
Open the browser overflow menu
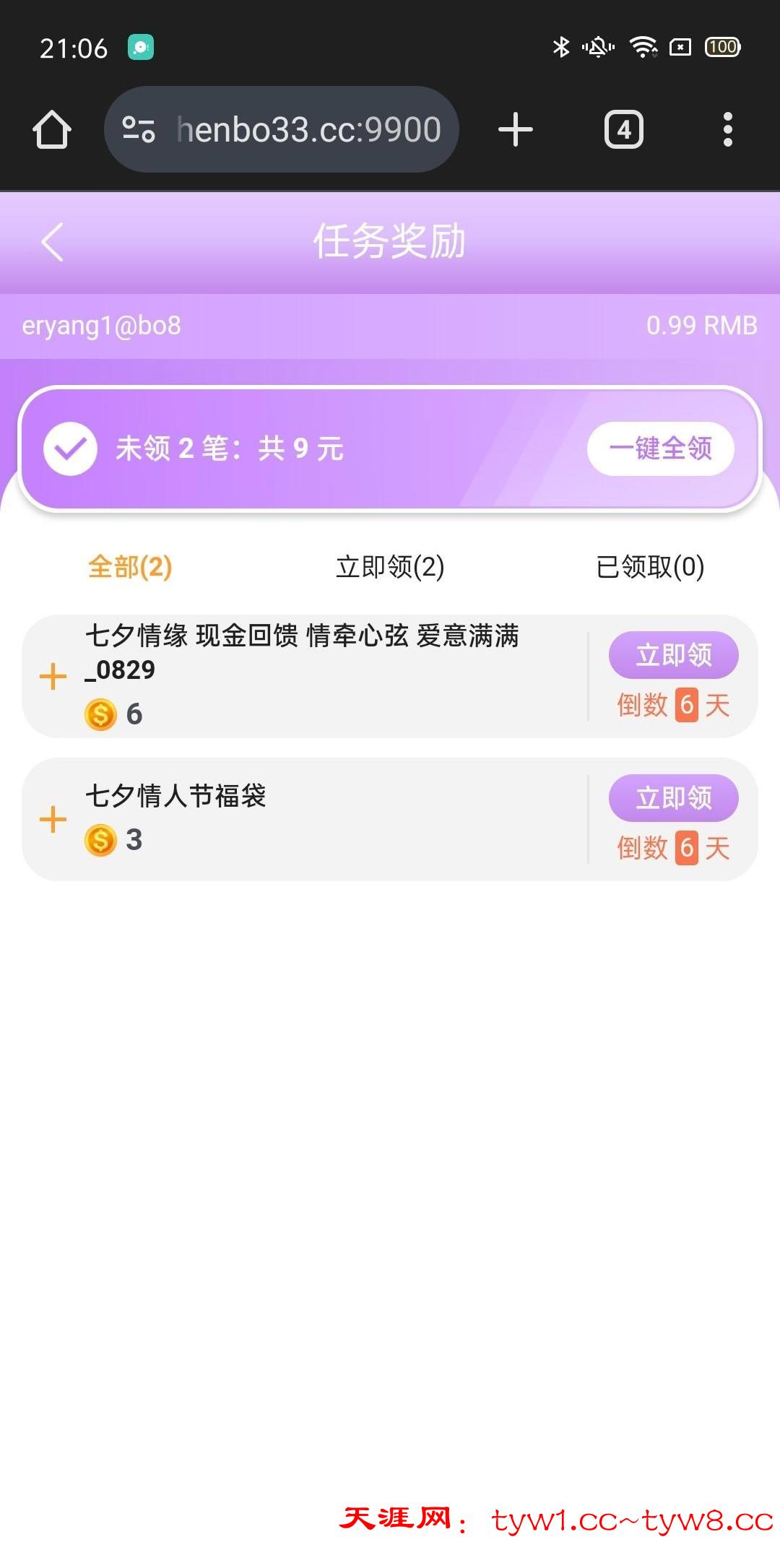coord(728,130)
